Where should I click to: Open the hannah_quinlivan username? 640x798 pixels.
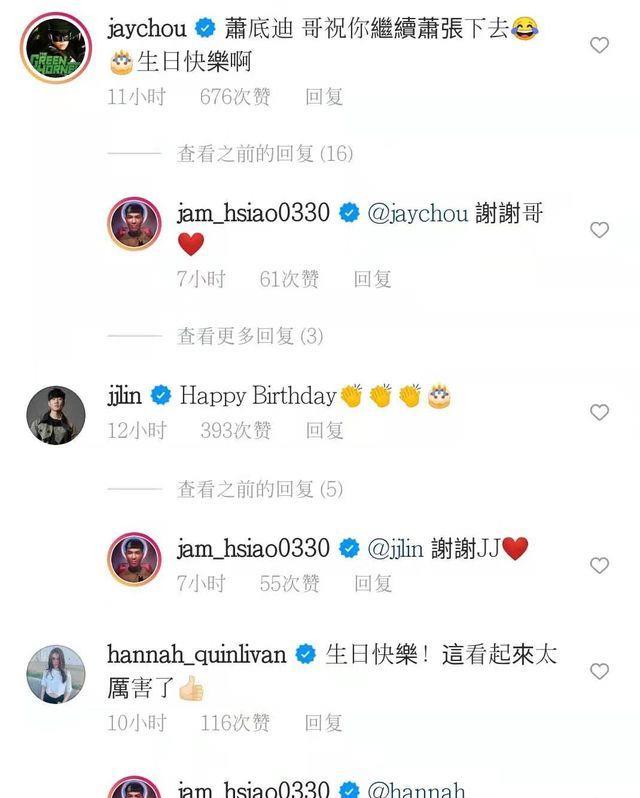pos(196,655)
